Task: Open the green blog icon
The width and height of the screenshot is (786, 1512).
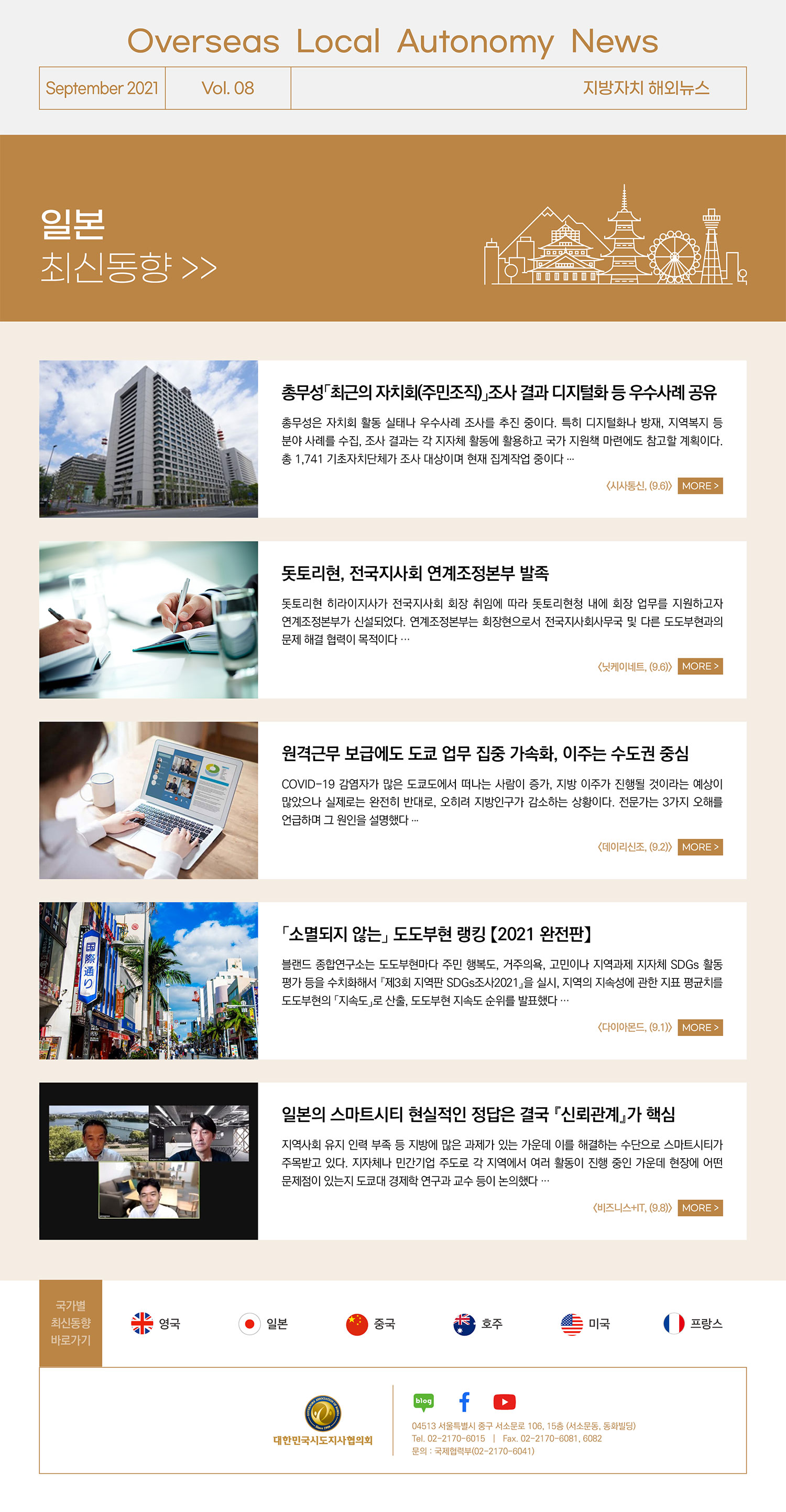Action: tap(423, 1402)
